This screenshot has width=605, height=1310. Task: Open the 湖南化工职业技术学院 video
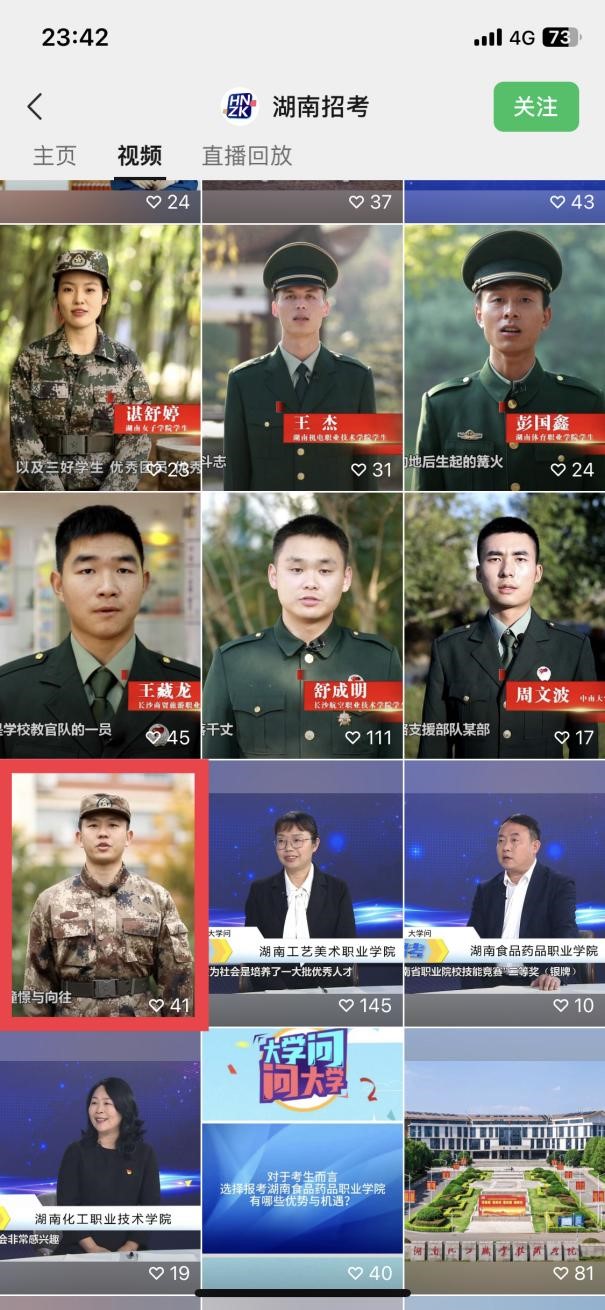click(100, 1160)
